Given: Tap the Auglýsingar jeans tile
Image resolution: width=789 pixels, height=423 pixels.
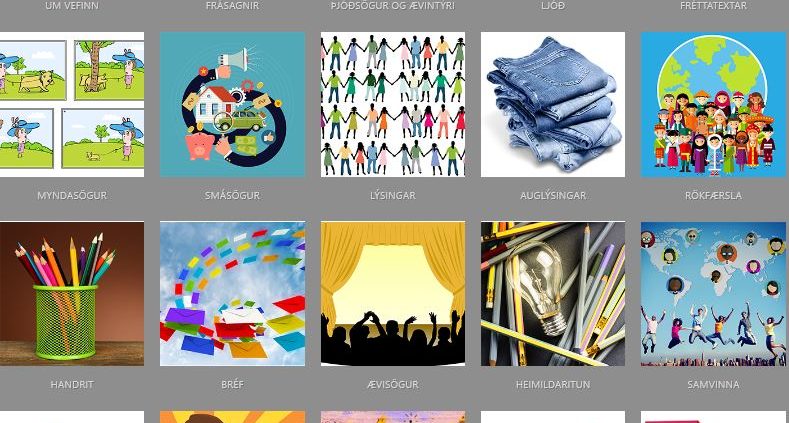Looking at the screenshot, I should 553,104.
